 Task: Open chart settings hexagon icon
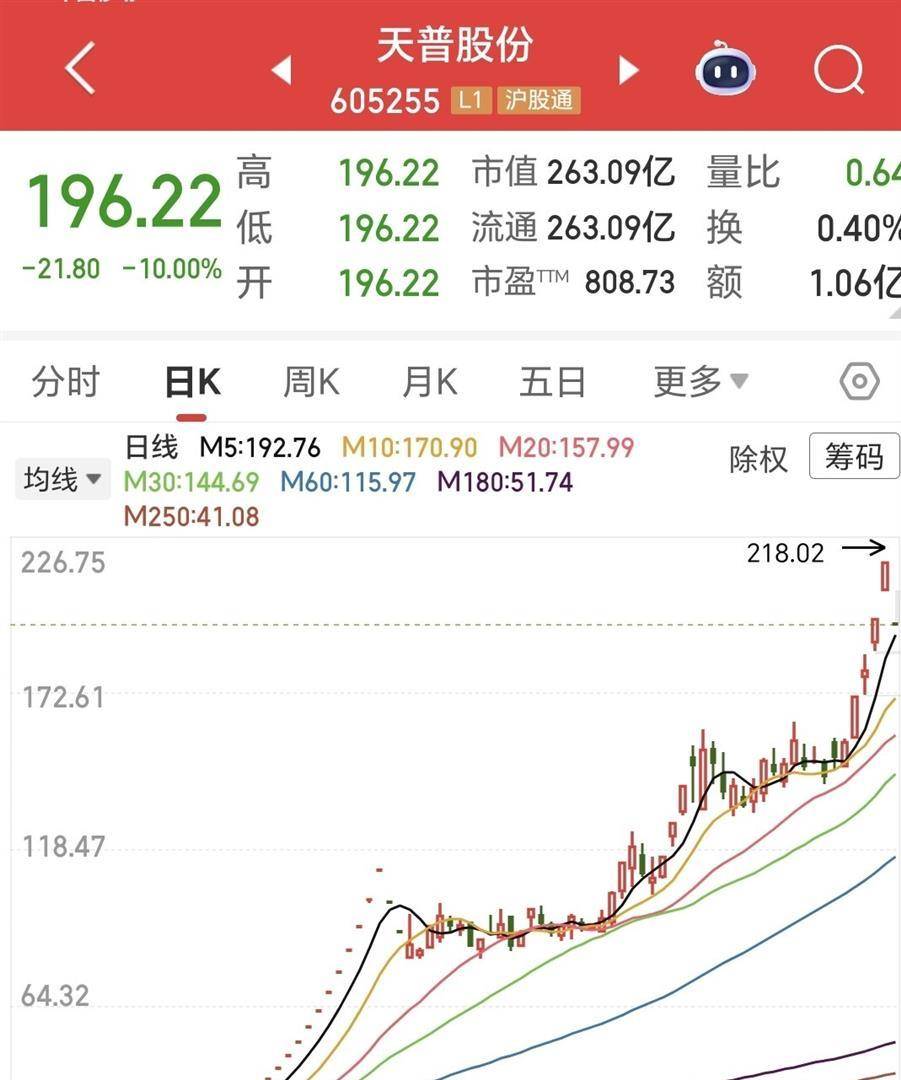click(859, 382)
